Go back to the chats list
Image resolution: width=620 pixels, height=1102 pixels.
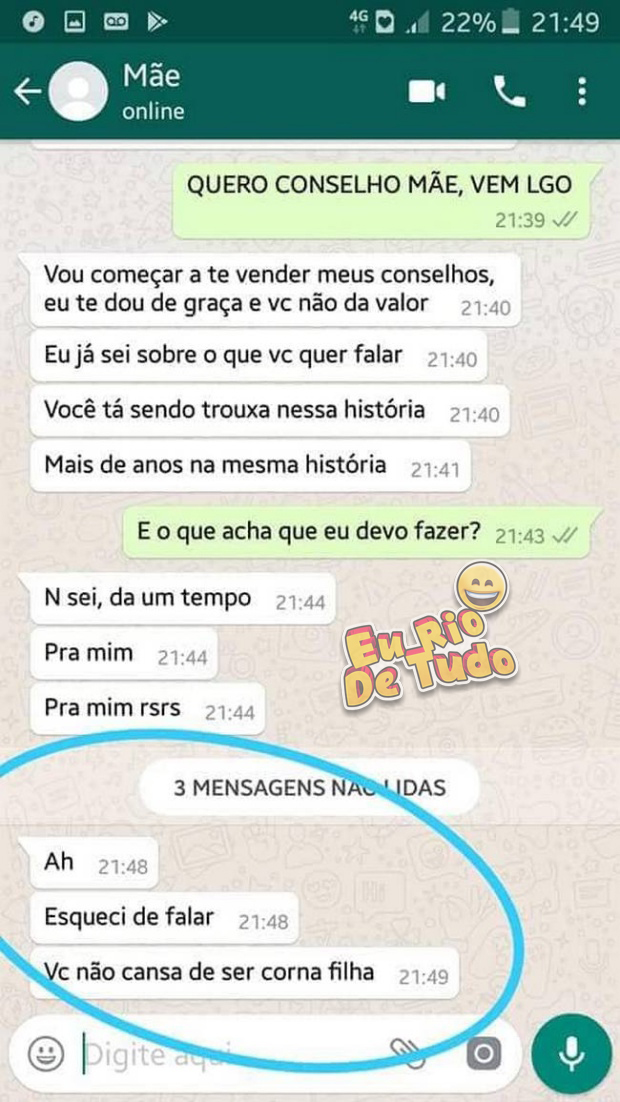[x=27, y=92]
